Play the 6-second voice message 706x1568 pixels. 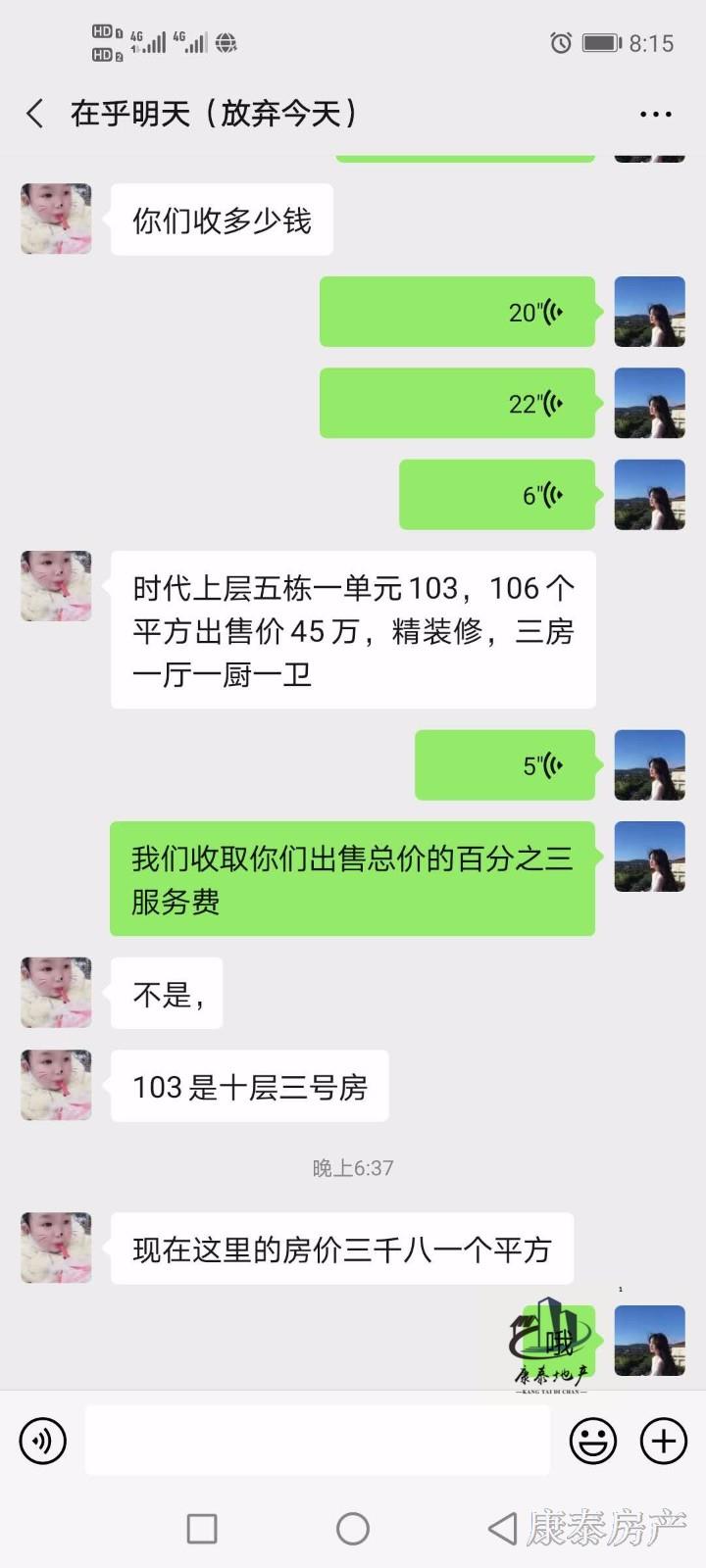coord(497,494)
